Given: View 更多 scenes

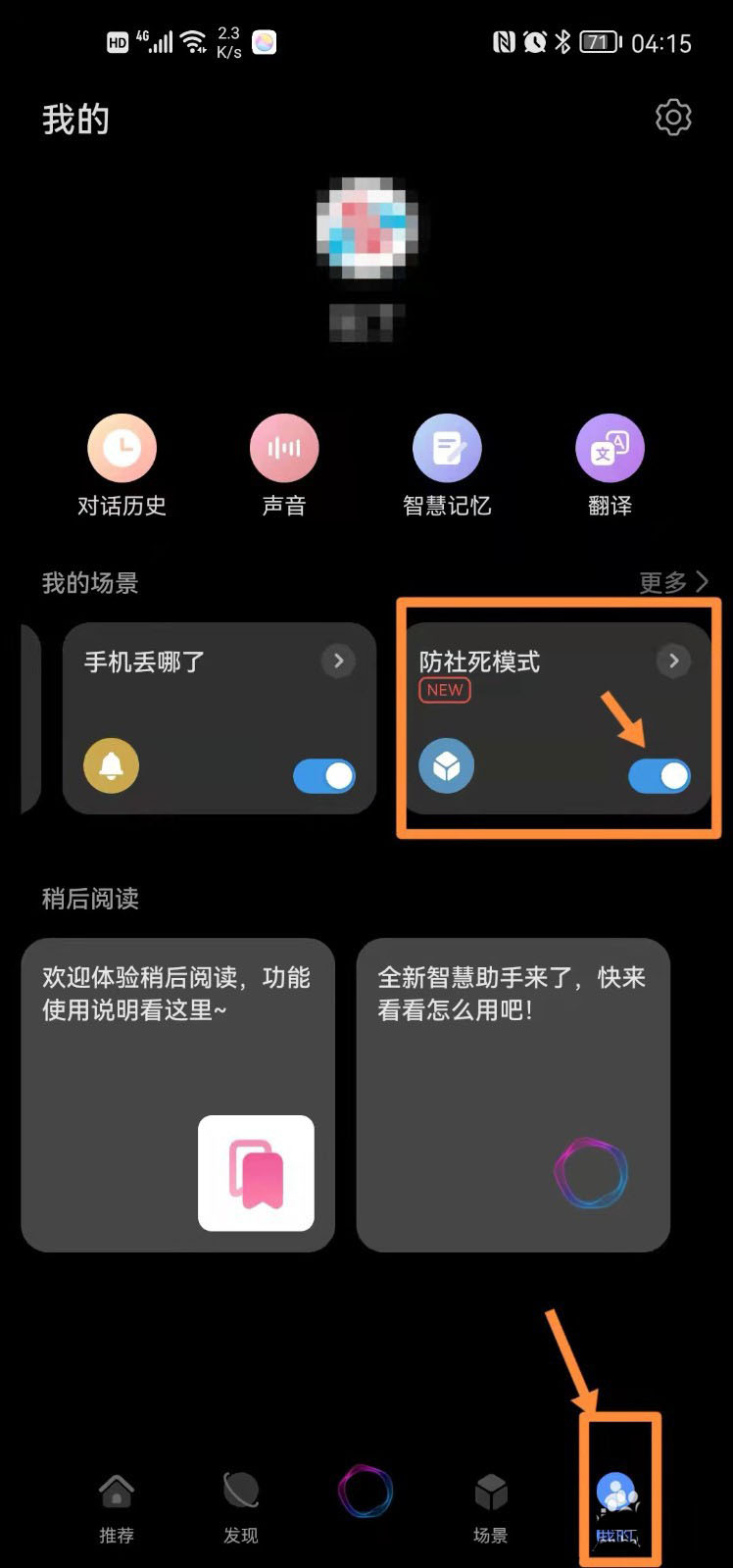Looking at the screenshot, I should tap(673, 582).
